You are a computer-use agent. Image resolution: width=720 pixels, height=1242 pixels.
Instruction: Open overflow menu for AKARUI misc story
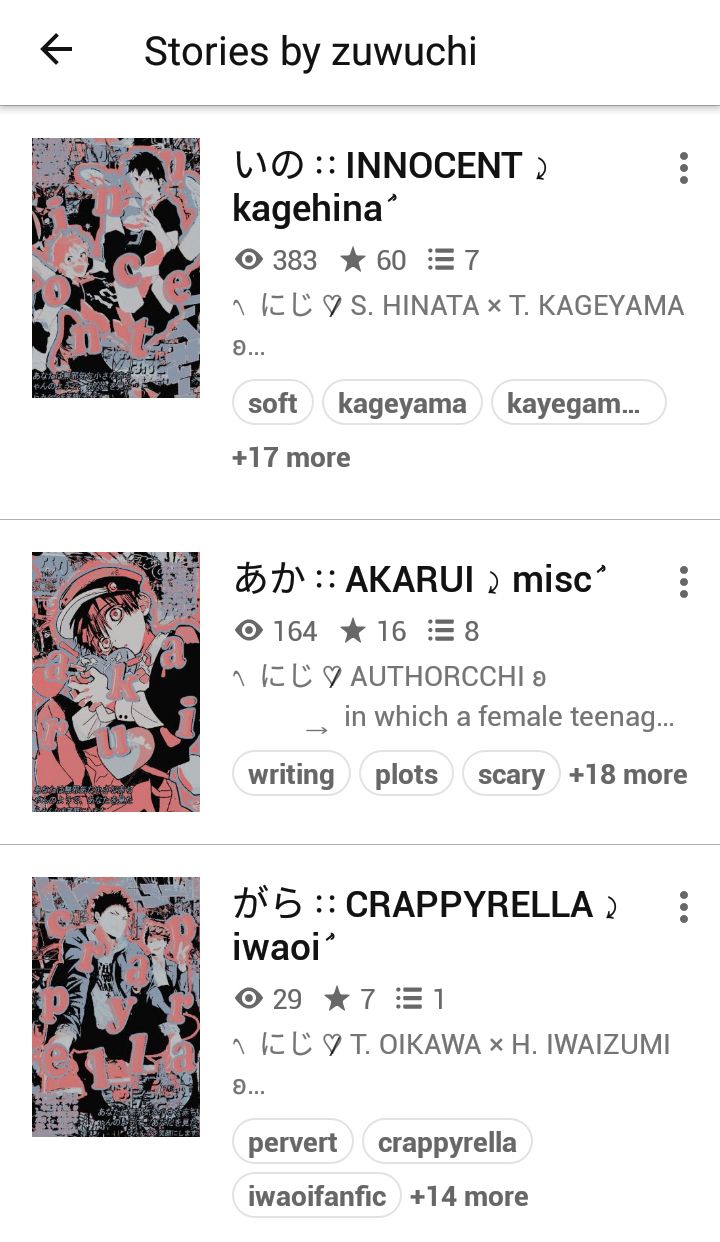[684, 582]
